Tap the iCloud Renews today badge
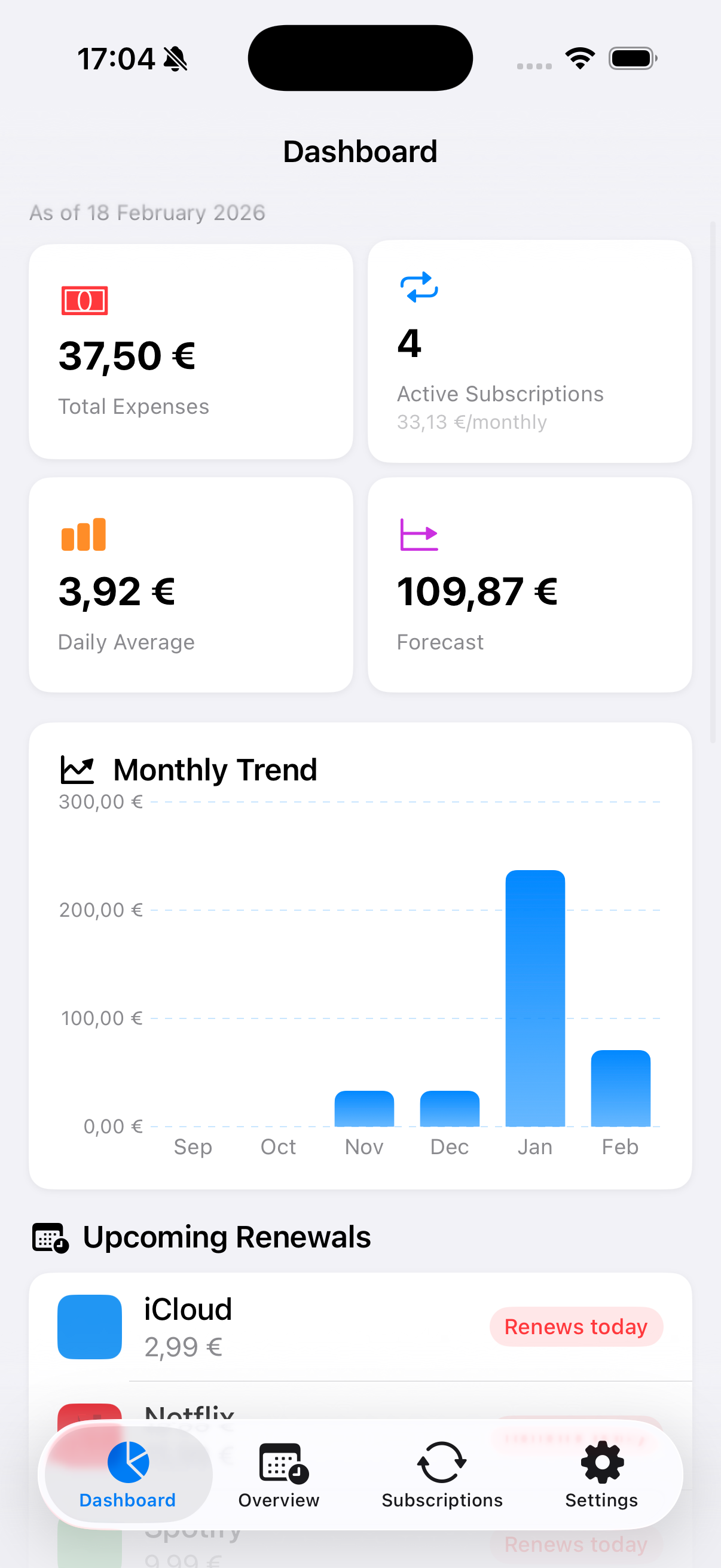 (576, 1327)
